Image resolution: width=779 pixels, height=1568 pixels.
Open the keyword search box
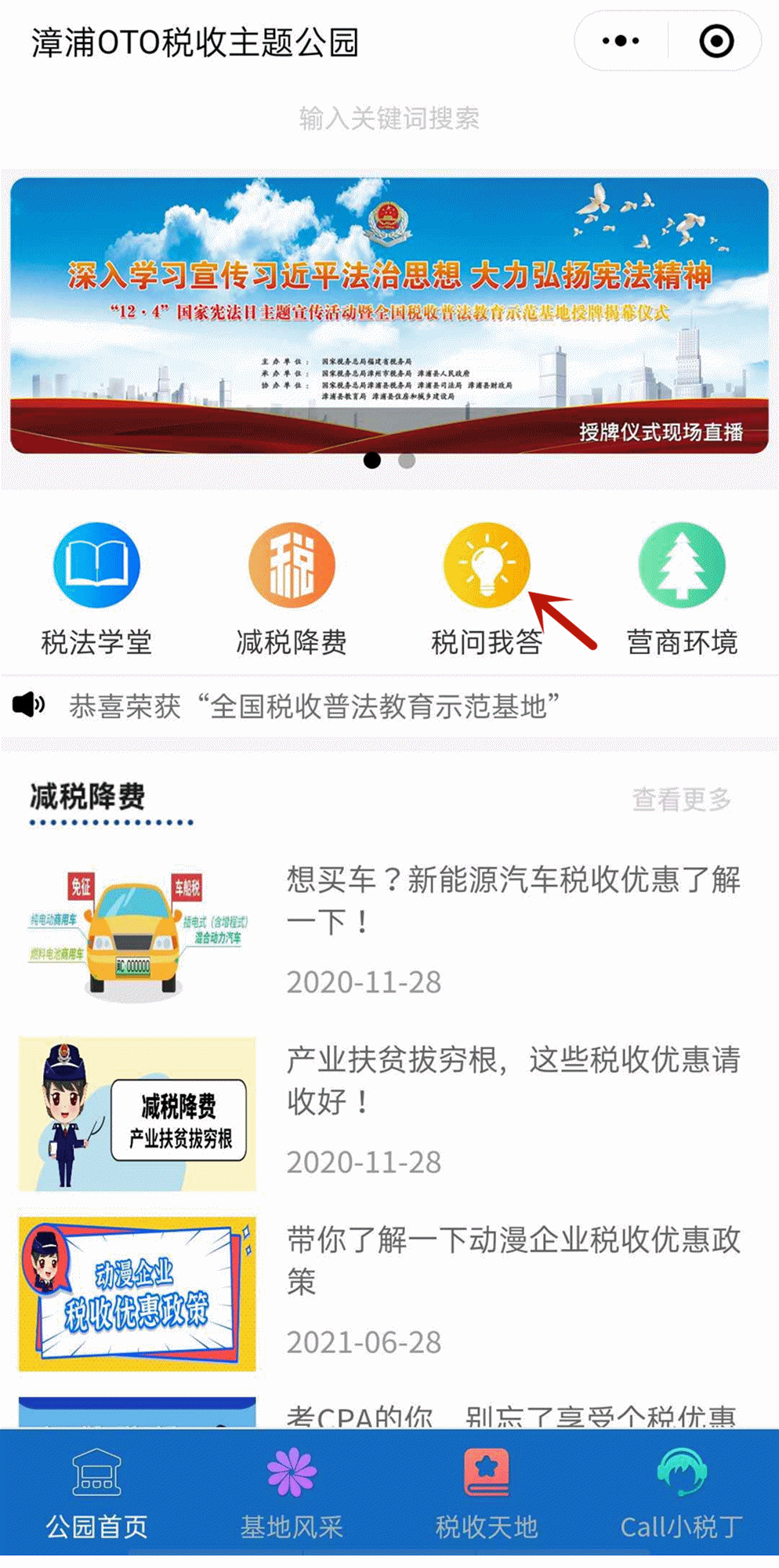[x=389, y=119]
